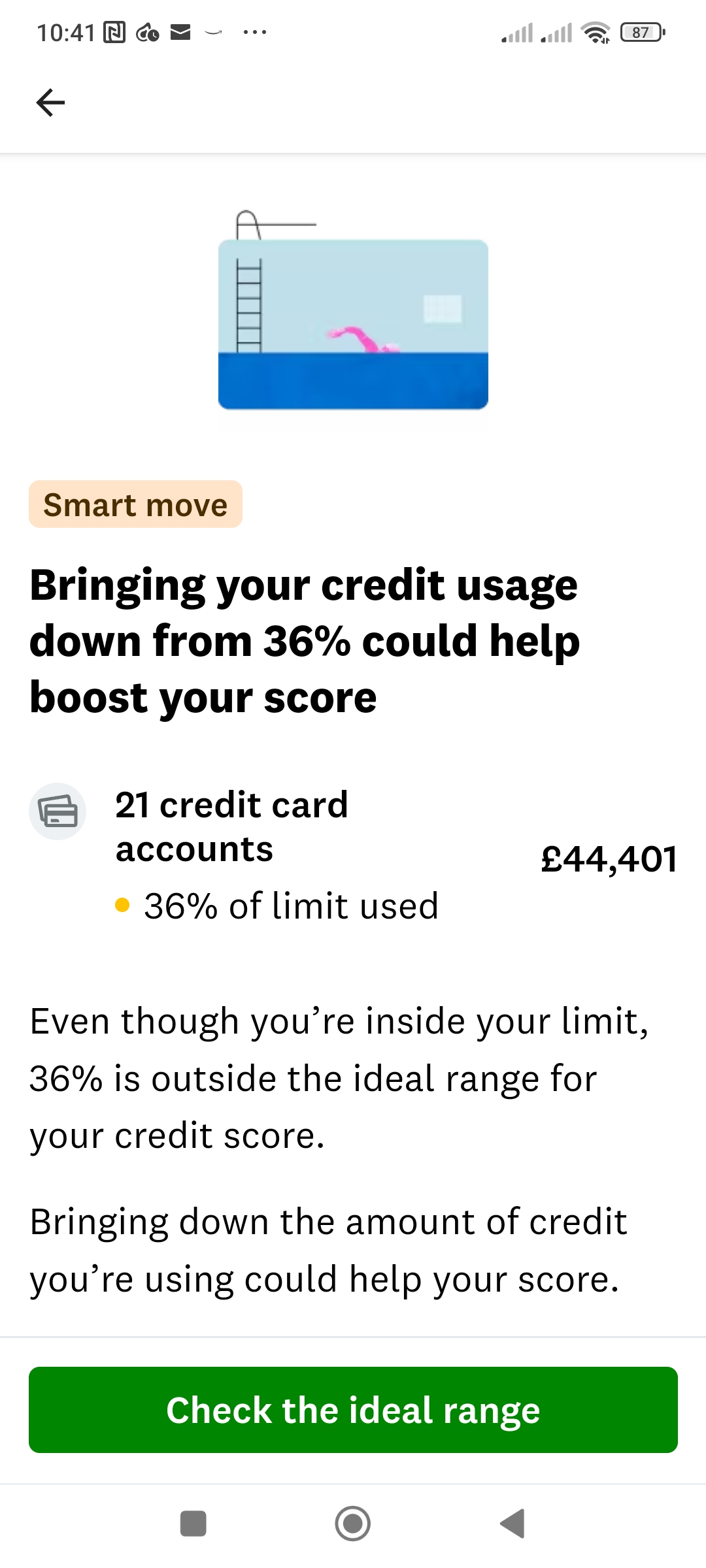Open recent apps from navigation bar
The width and height of the screenshot is (706, 1568).
click(193, 1524)
